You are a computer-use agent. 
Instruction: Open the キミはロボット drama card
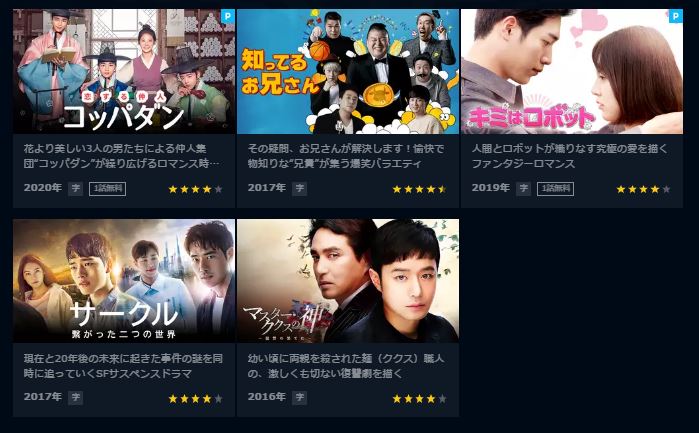tap(571, 72)
